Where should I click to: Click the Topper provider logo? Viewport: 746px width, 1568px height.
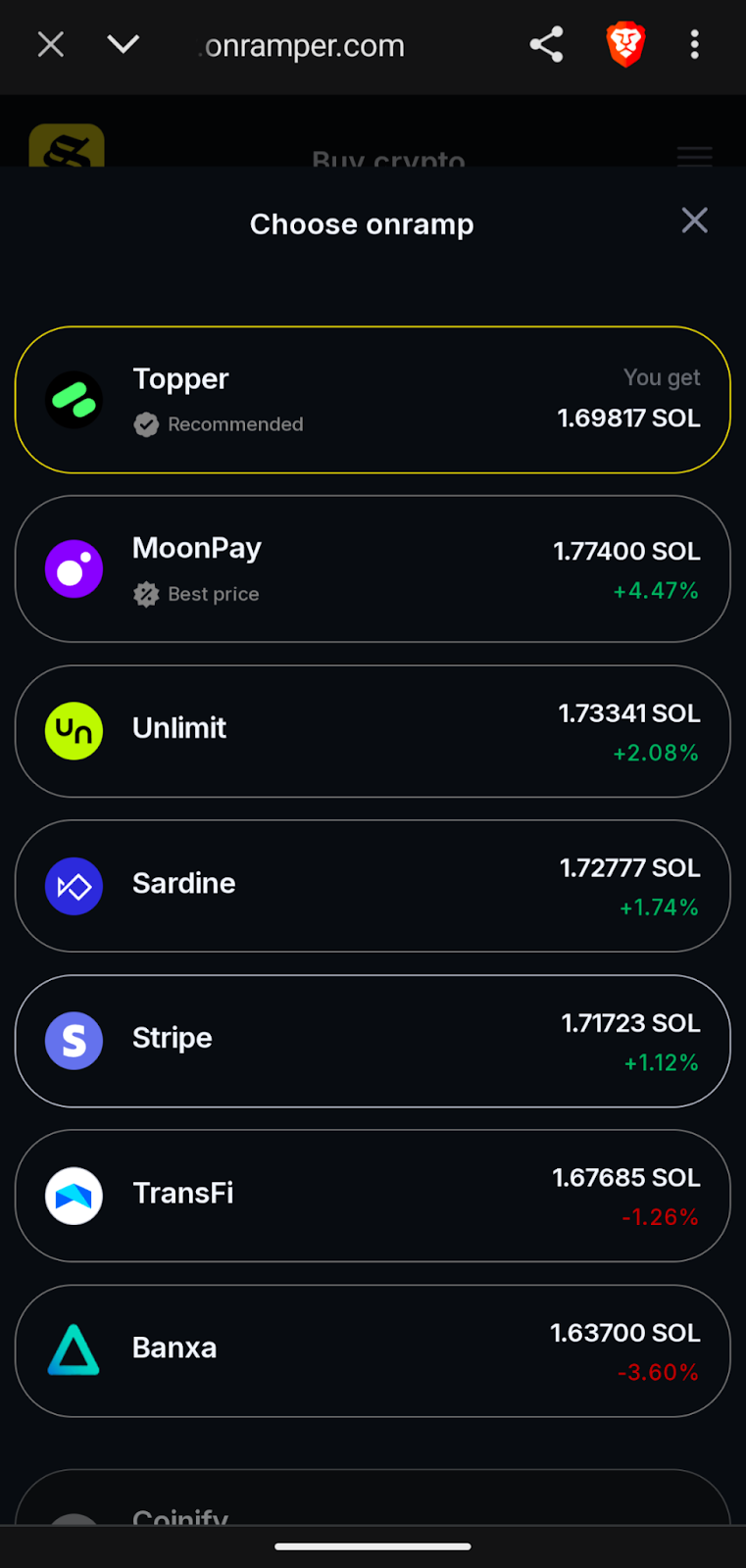coord(74,399)
